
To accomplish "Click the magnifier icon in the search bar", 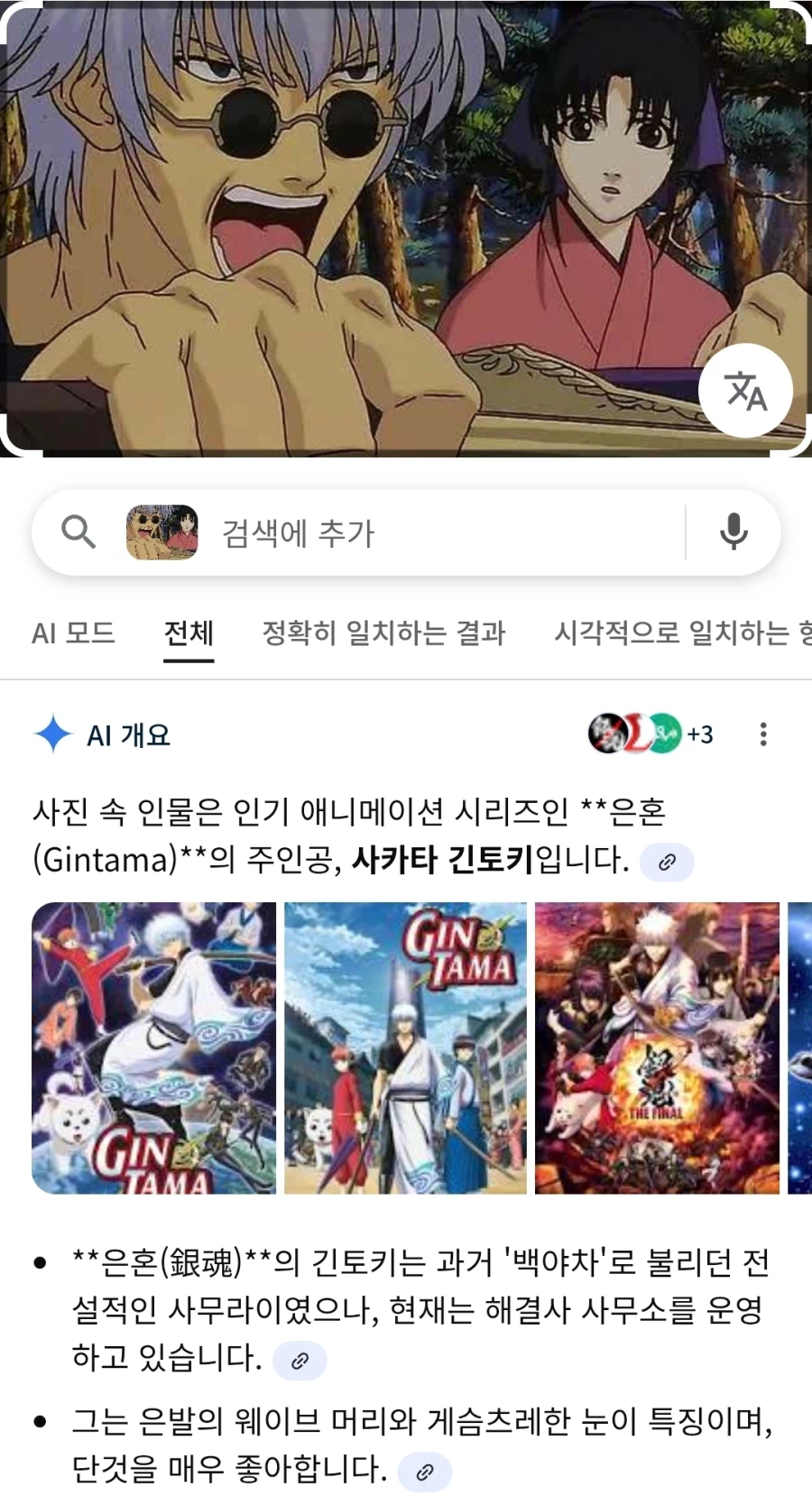I will [x=79, y=531].
